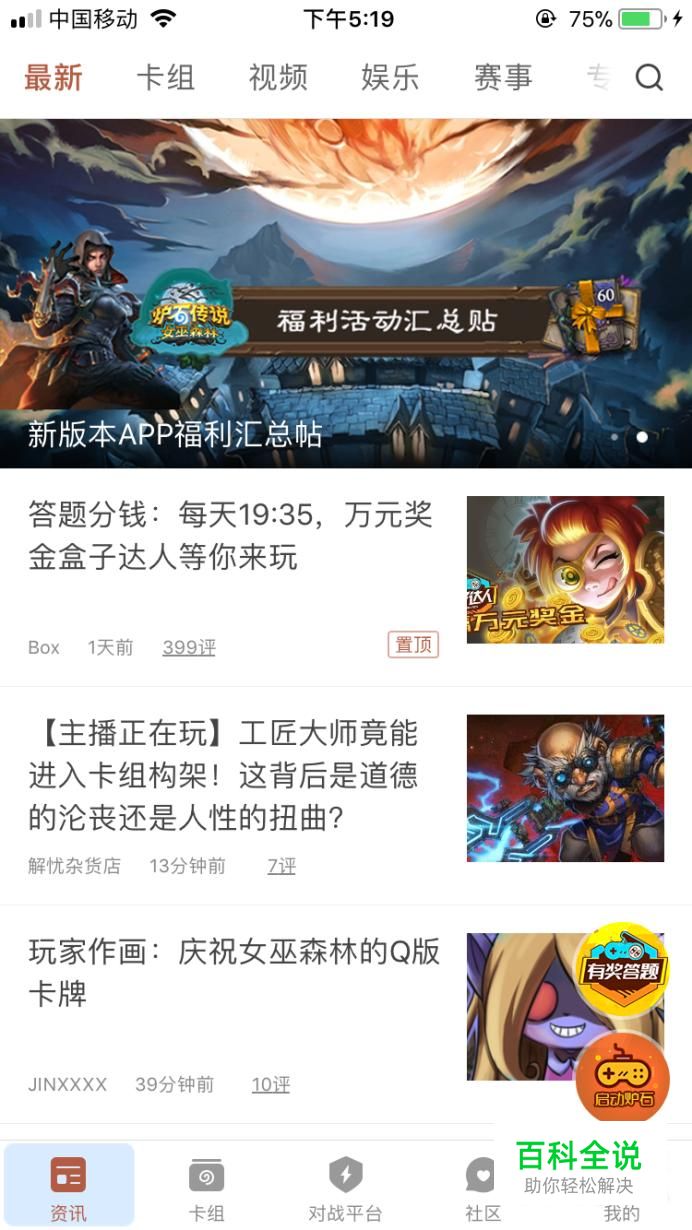Viewport: 692px width, 1230px height.
Task: Go to the 社区 bottom tab
Action: click(482, 1188)
